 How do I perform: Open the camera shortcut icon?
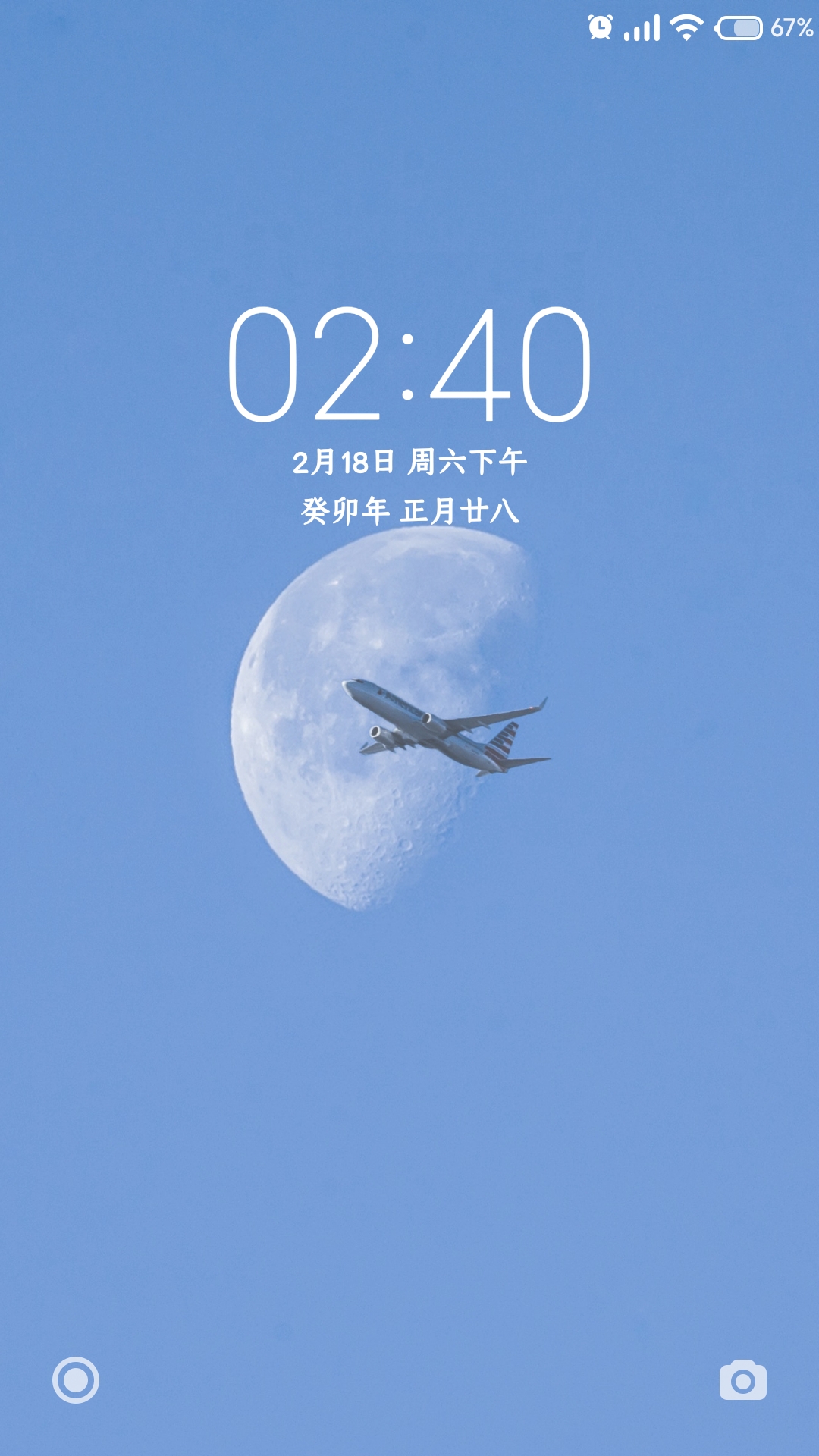[742, 1380]
